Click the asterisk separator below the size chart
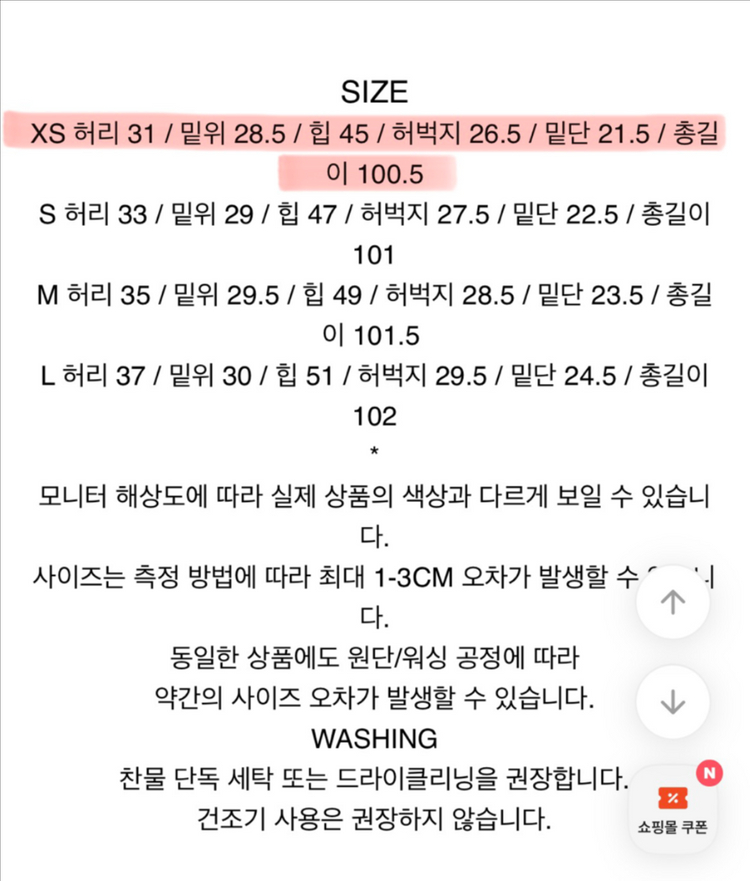 coord(375,453)
